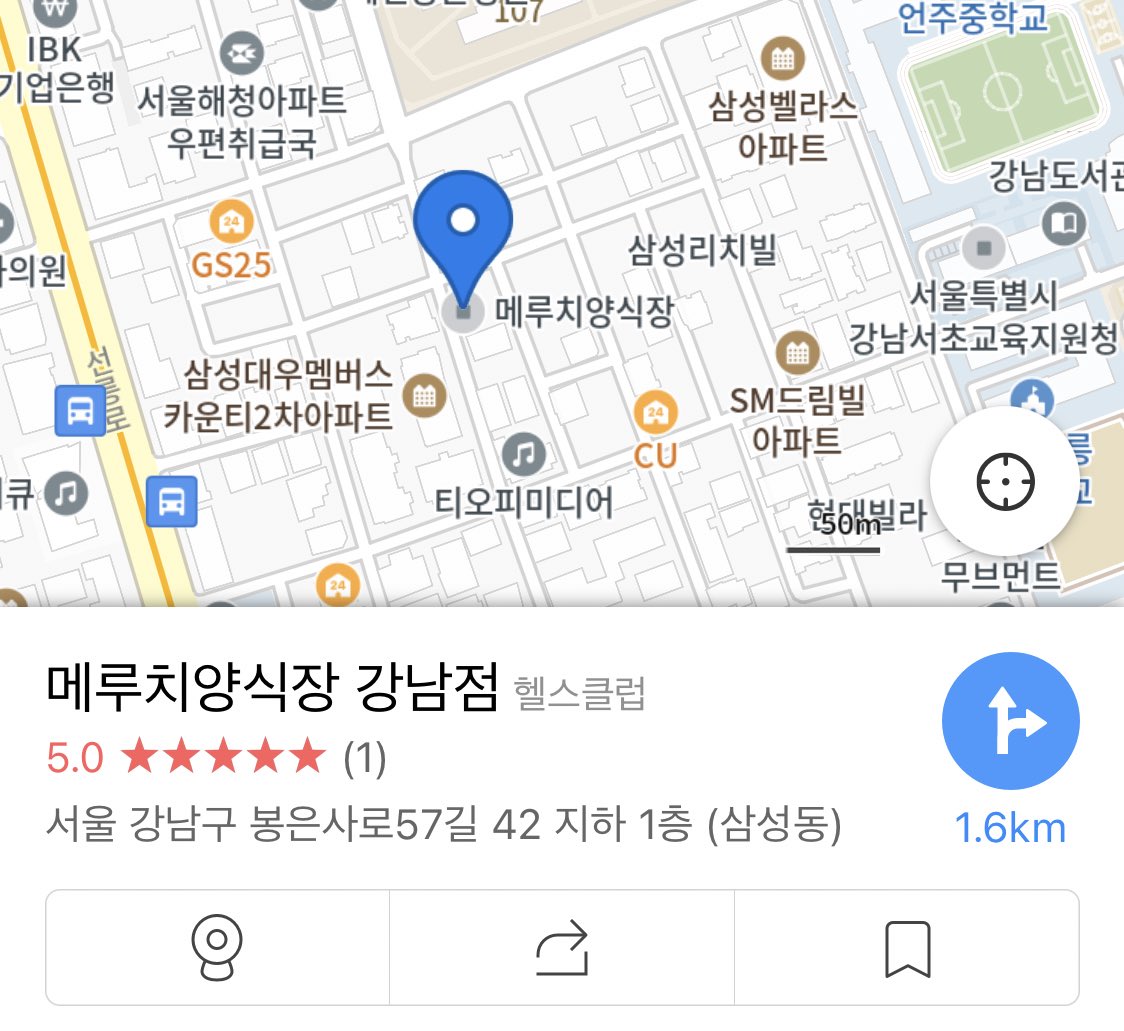Select 삼성벨라스 아파트 on the map
Viewport: 1124px width, 1031px height.
click(x=783, y=60)
